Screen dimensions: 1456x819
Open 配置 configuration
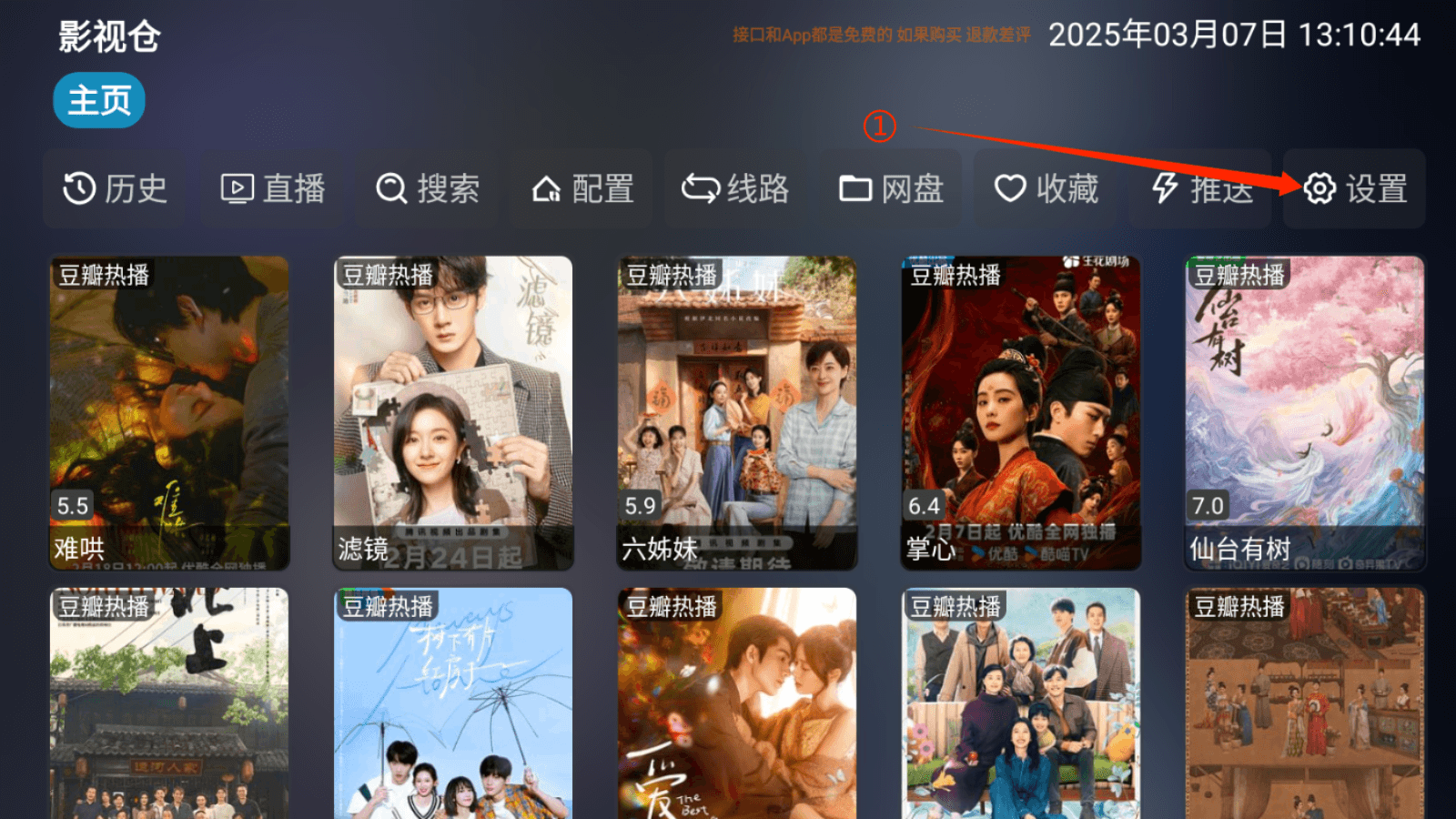(x=583, y=189)
